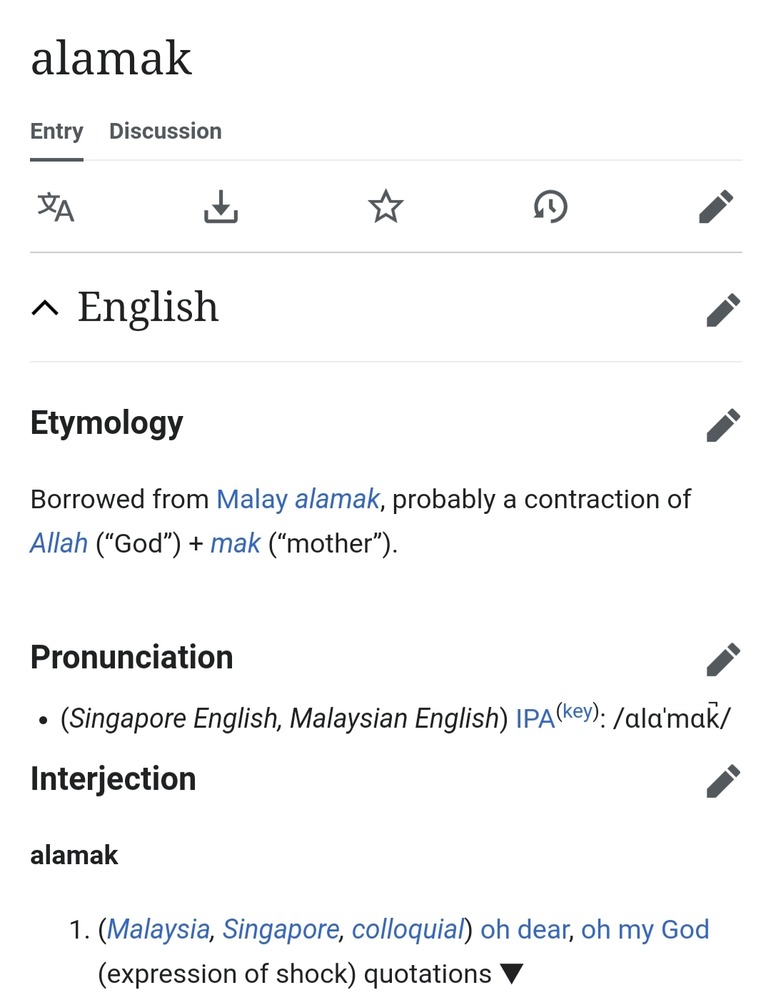The image size is (771, 1000).
Task: Open the Singapore label link in the definition
Action: 280,930
